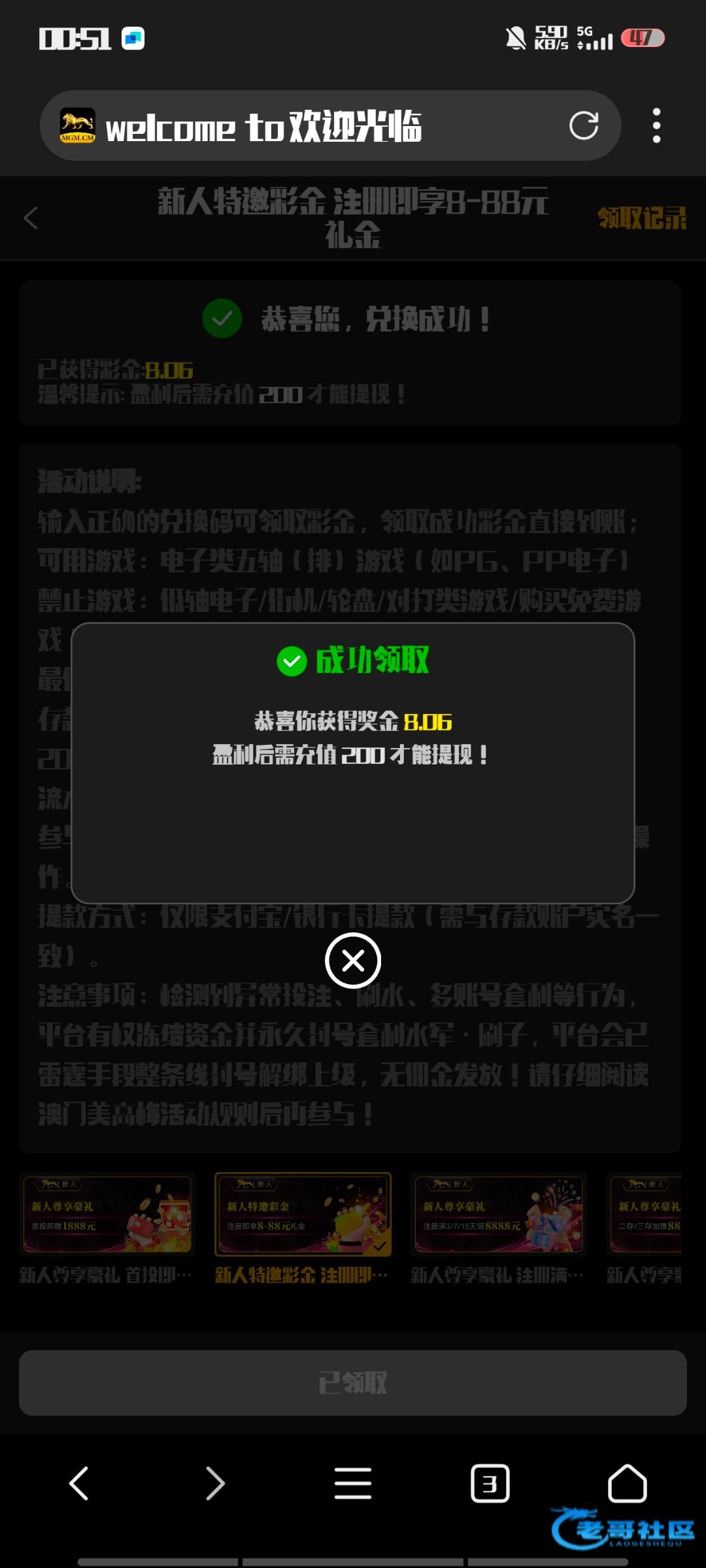
Task: Open the browser's three-dot overflow menu
Action: (x=656, y=125)
